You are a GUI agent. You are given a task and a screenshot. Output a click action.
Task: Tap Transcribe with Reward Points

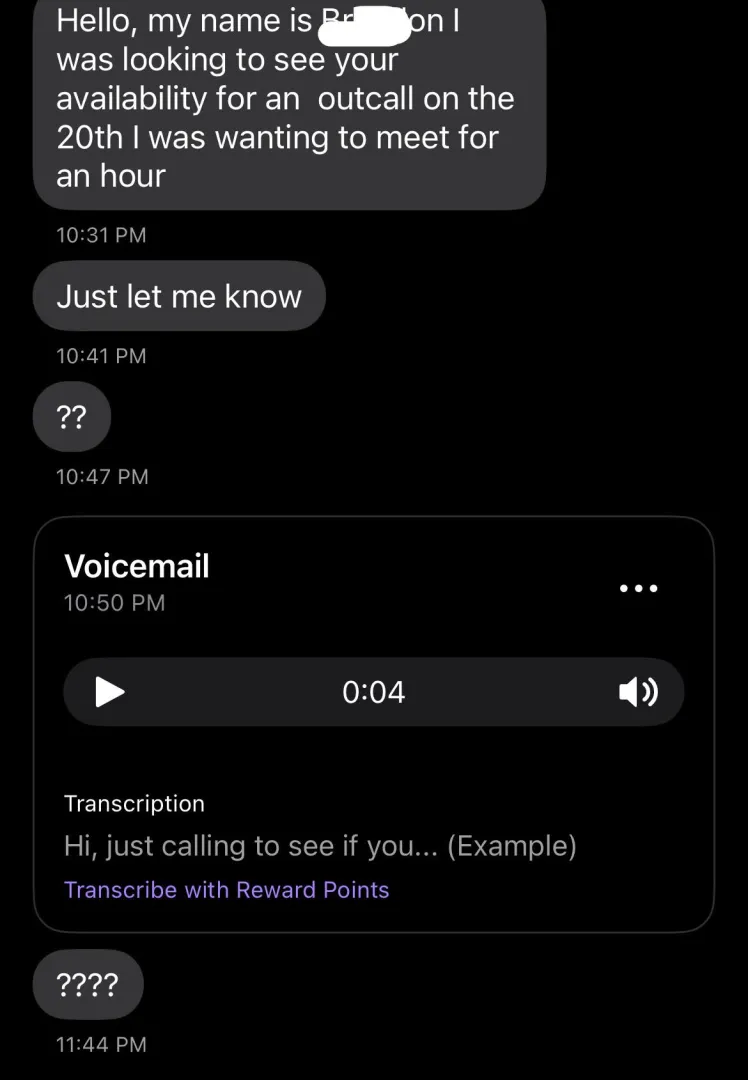(x=226, y=890)
